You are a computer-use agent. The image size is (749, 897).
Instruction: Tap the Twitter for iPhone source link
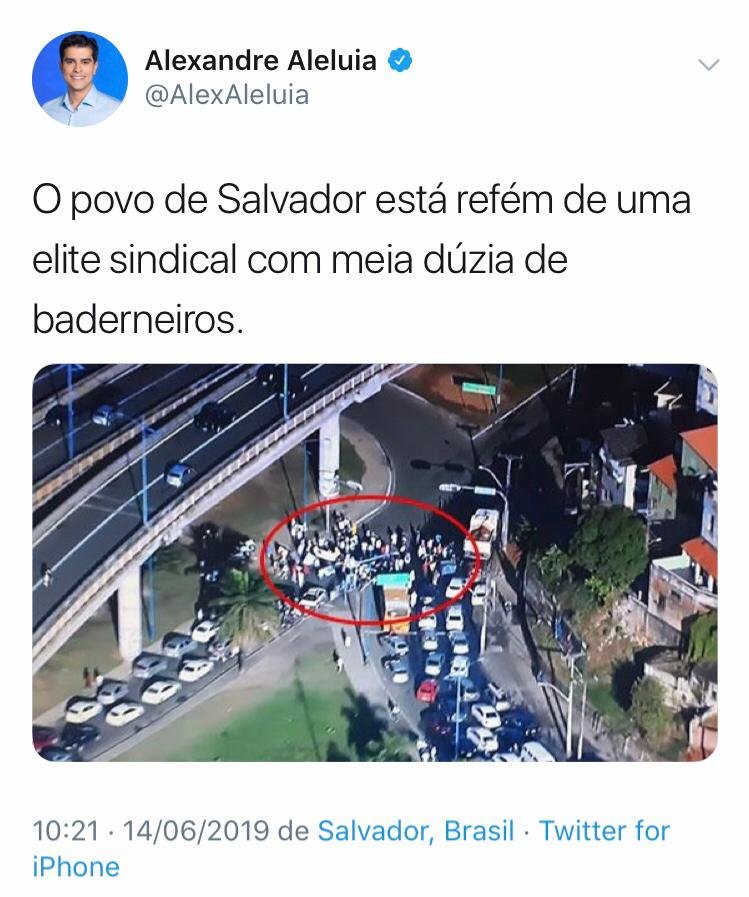604,831
